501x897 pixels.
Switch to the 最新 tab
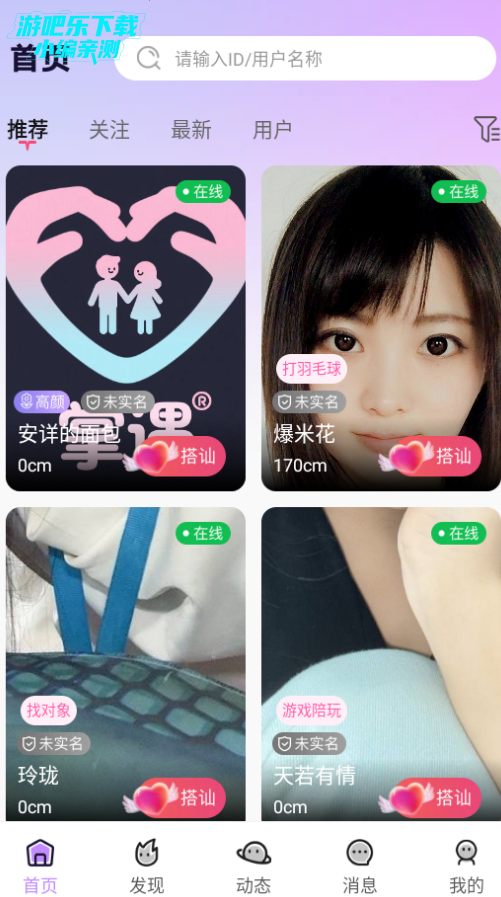[191, 130]
